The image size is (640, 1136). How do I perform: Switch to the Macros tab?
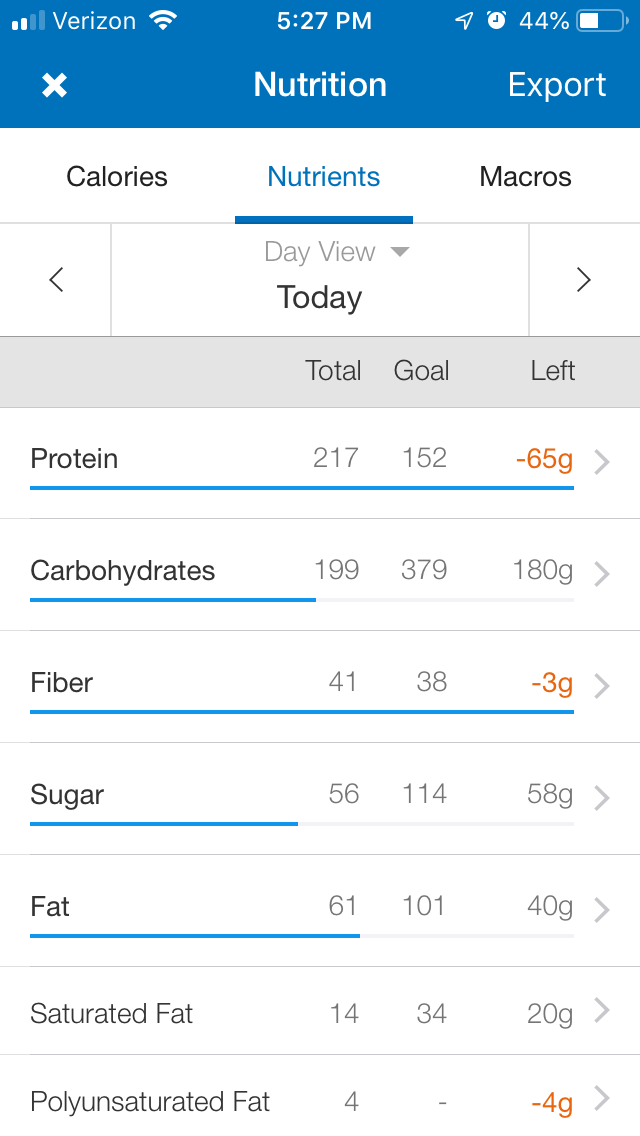525,177
